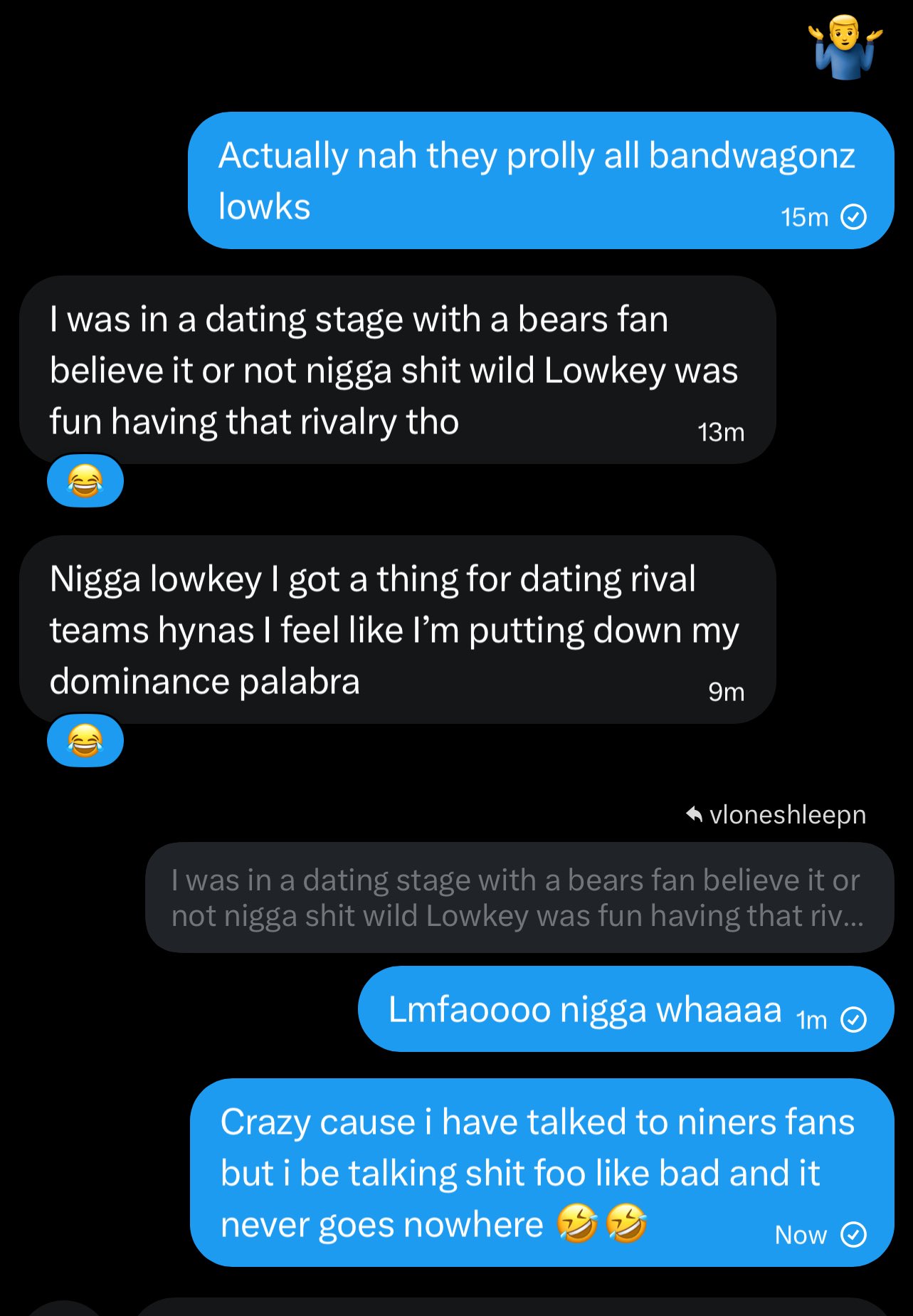Image resolution: width=913 pixels, height=1316 pixels.
Task: Tap the laughing reaction under the dominance palabra message
Action: tap(85, 741)
